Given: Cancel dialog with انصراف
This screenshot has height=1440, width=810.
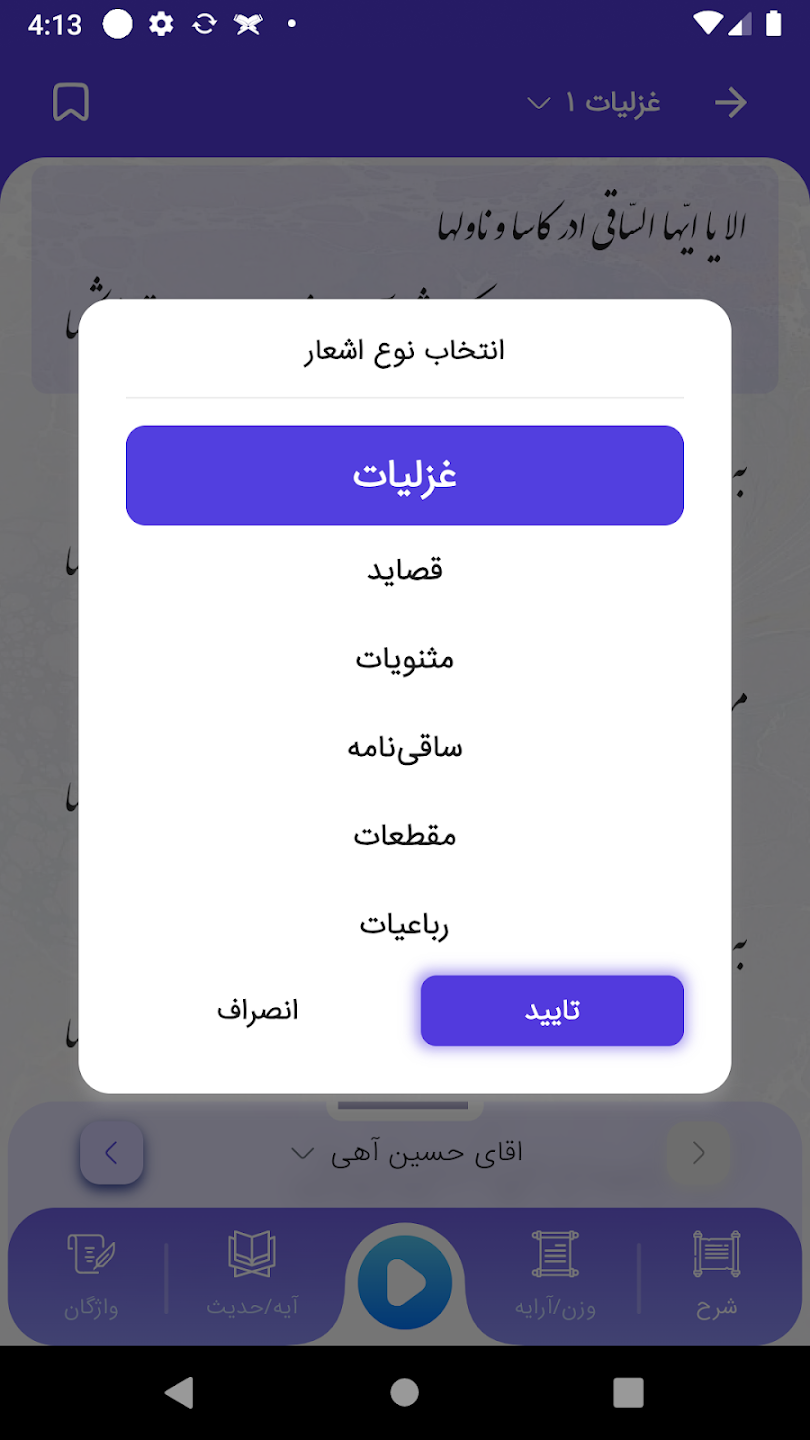Looking at the screenshot, I should click(258, 1011).
